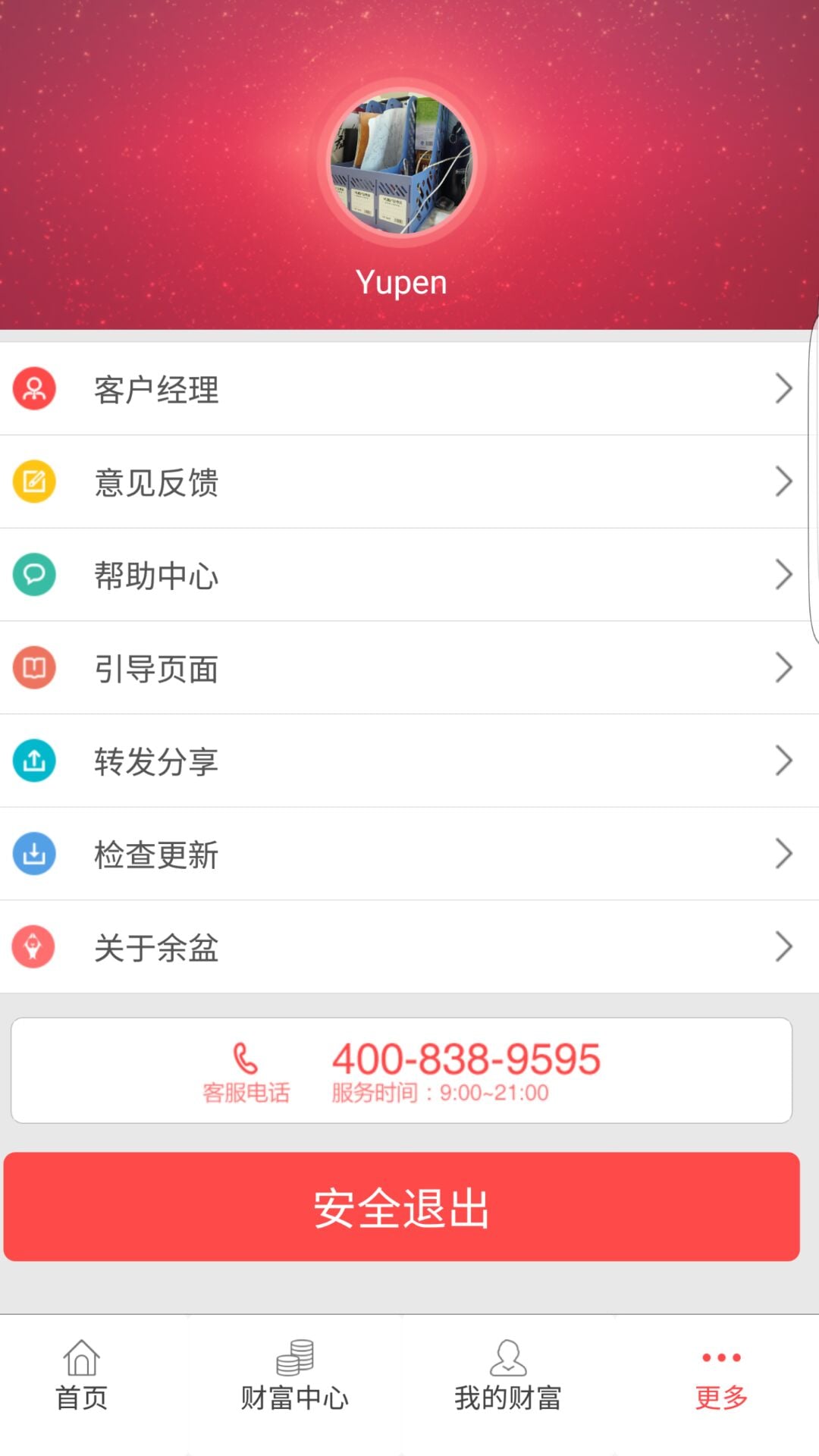
Task: Open the Yupen profile avatar
Action: (402, 162)
